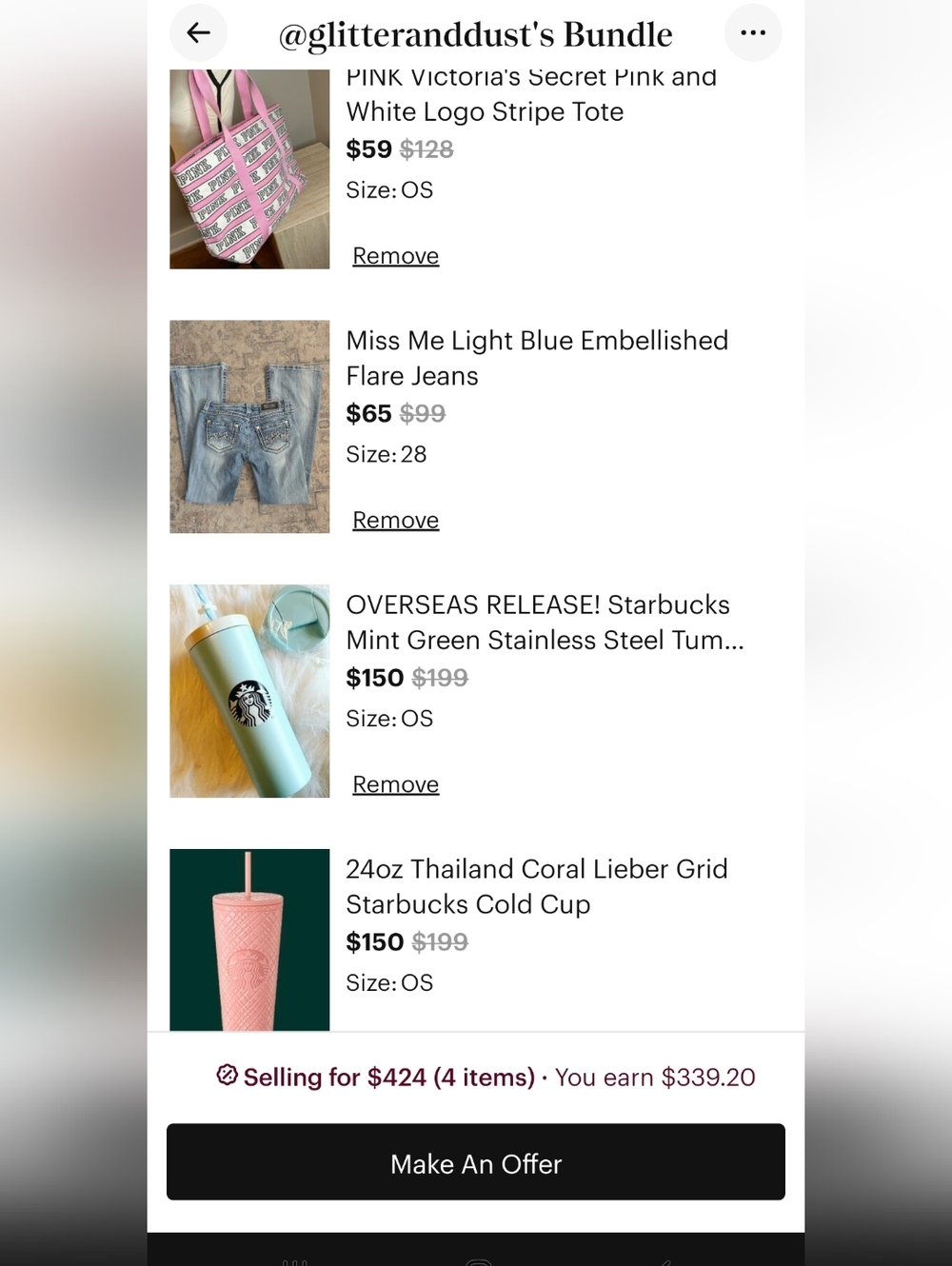952x1266 pixels.
Task: Tap Make An Offer button
Action: (x=476, y=1162)
